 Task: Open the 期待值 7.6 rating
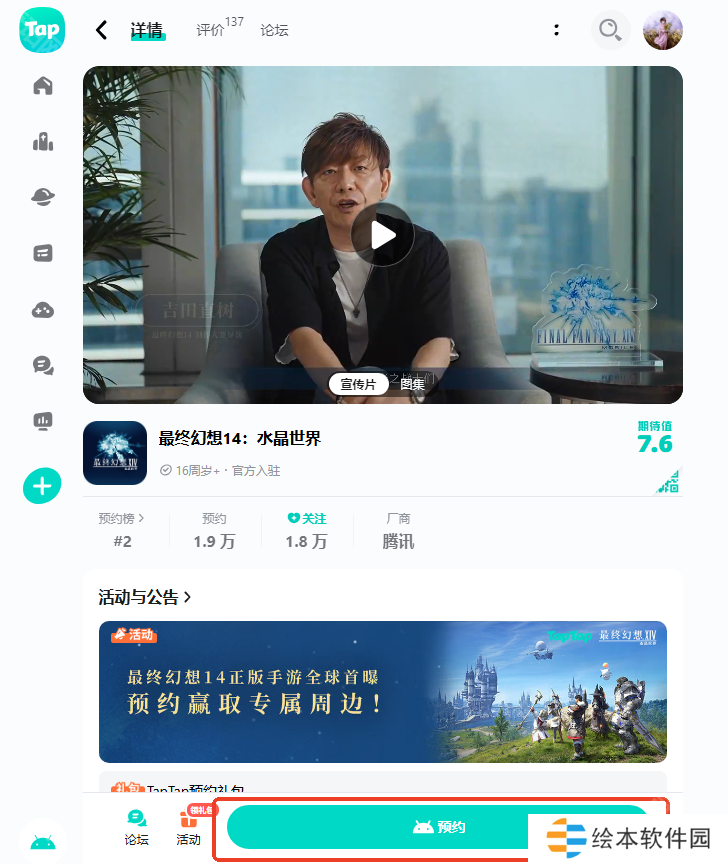tap(655, 438)
